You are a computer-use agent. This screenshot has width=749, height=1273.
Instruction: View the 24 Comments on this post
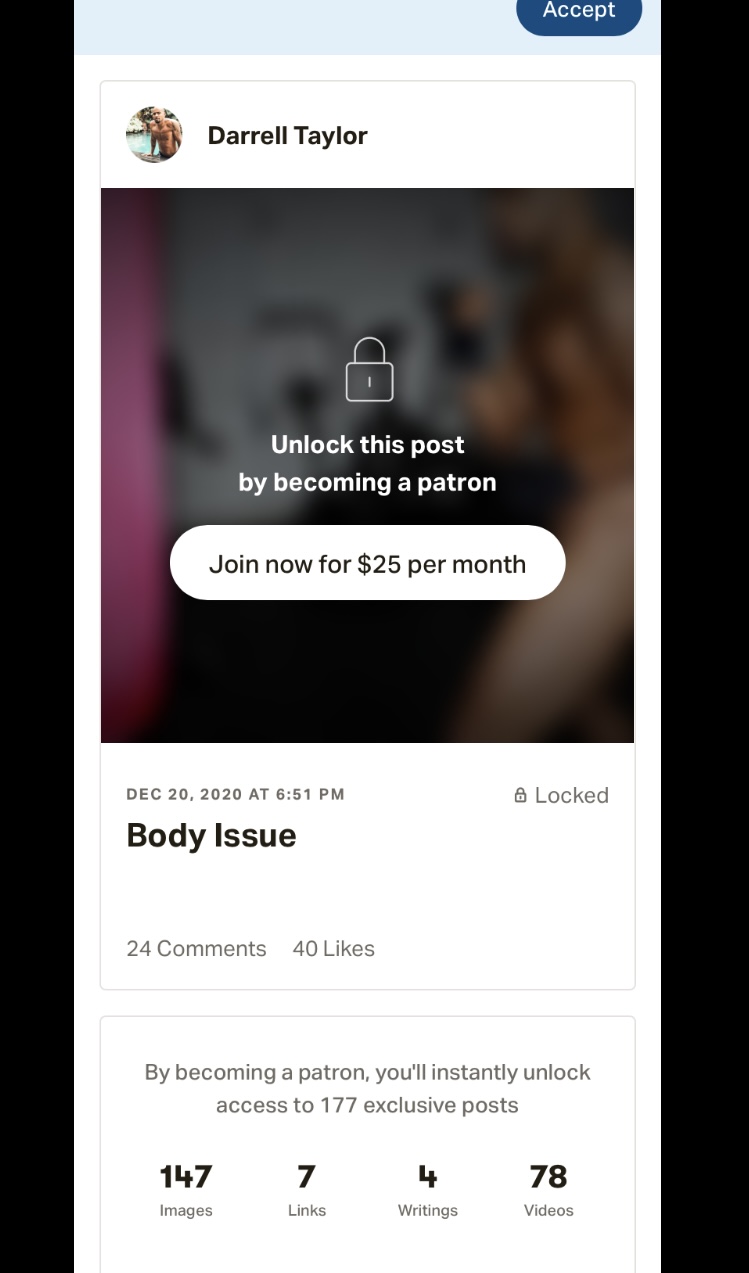click(196, 949)
